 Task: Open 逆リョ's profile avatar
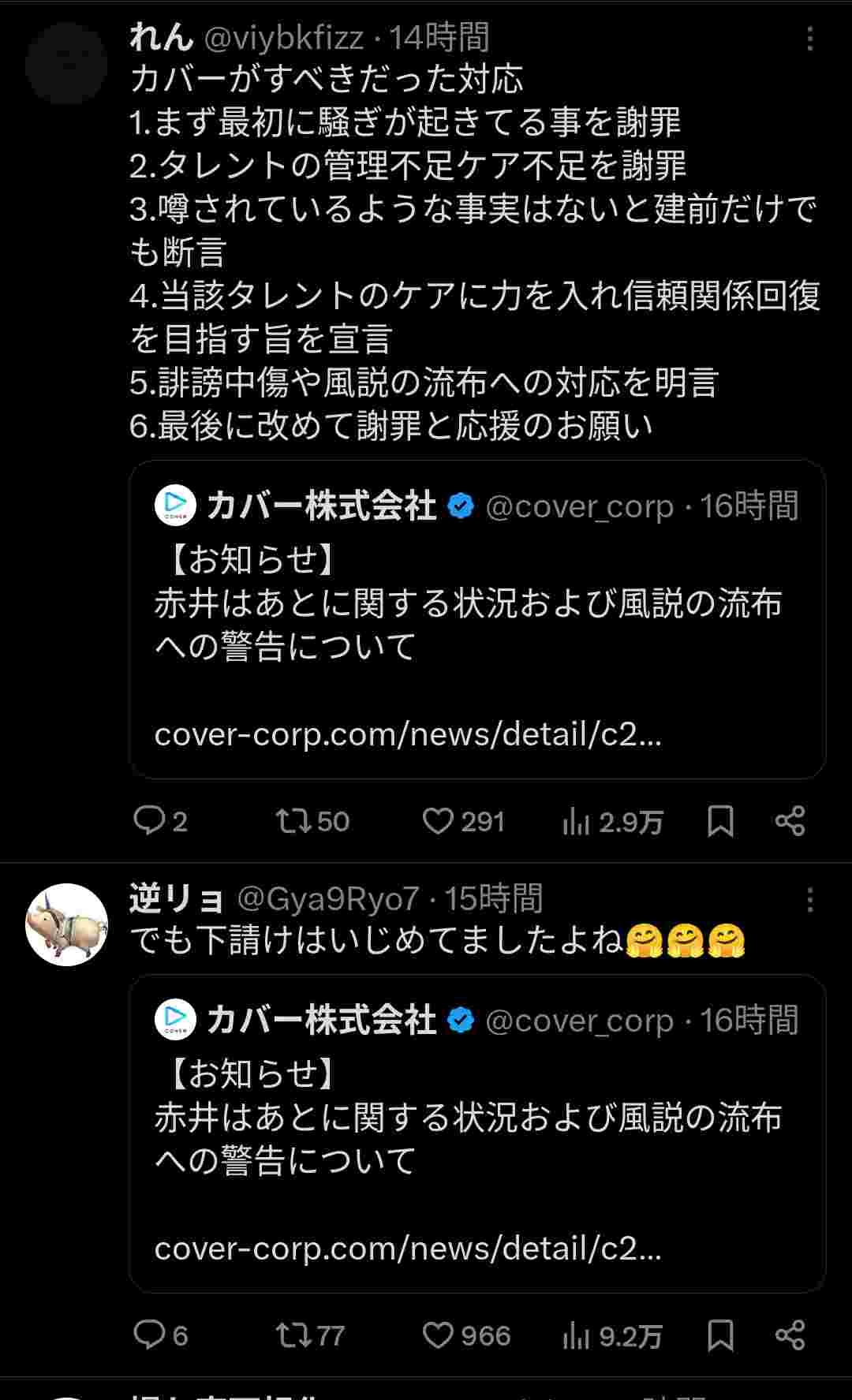coord(66,924)
